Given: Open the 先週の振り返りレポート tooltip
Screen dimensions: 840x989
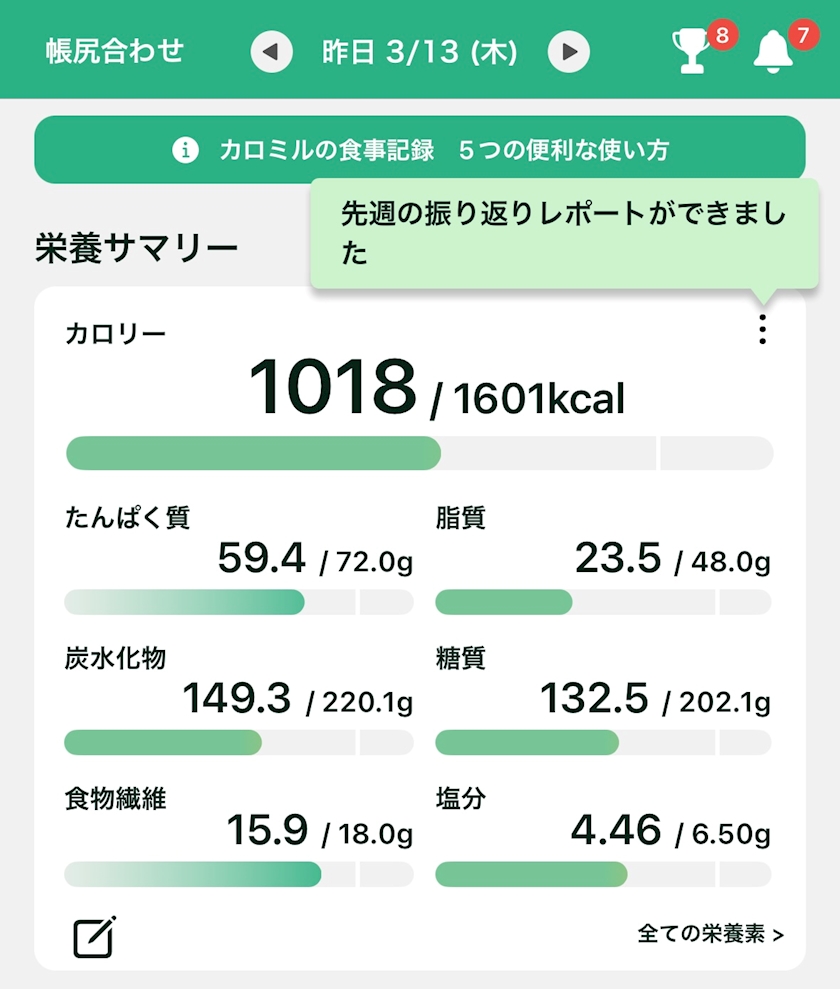Looking at the screenshot, I should point(561,233).
